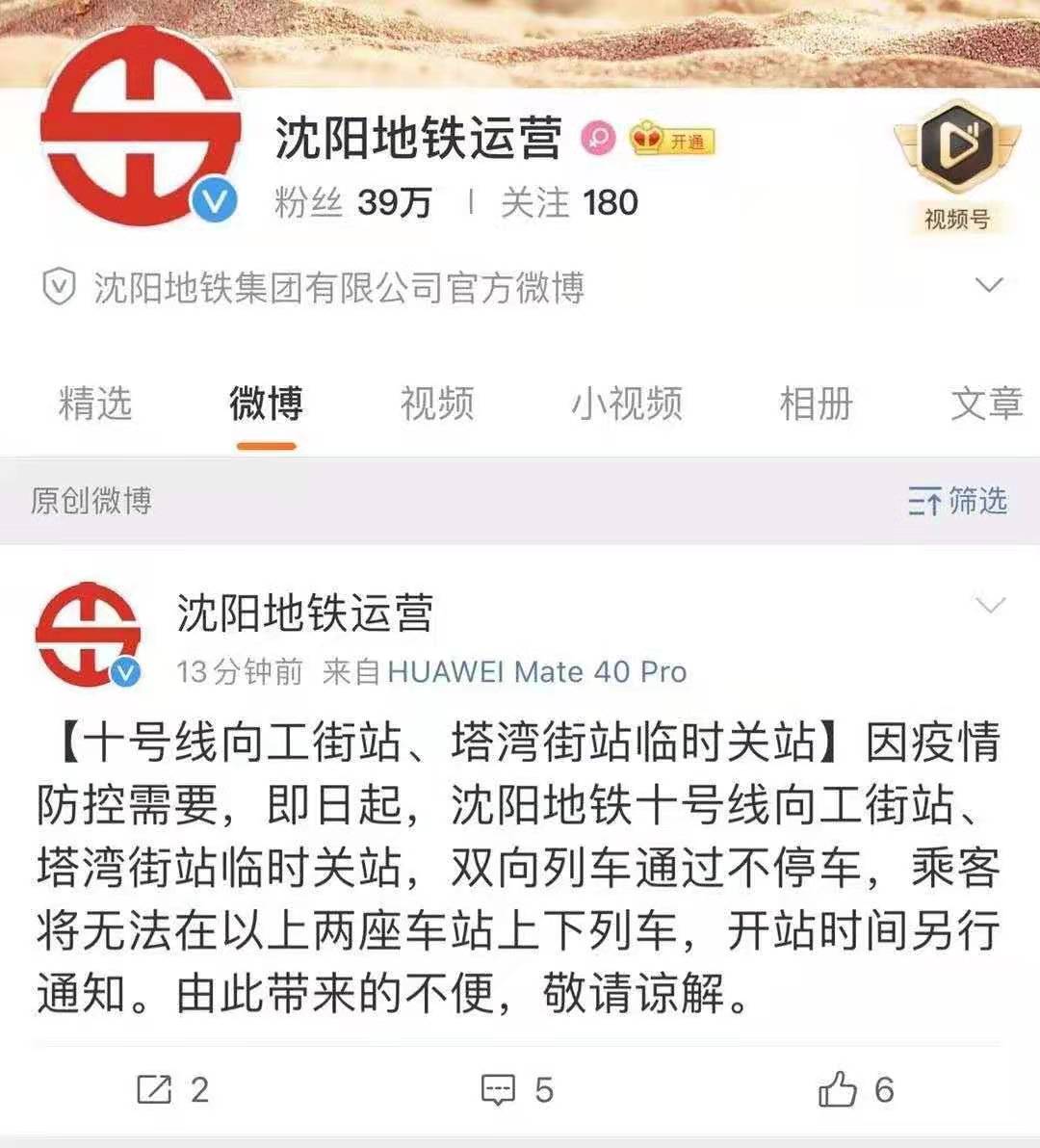This screenshot has height=1148, width=1040.
Task: Repost the 十号线 station closure post
Action: (x=172, y=1089)
